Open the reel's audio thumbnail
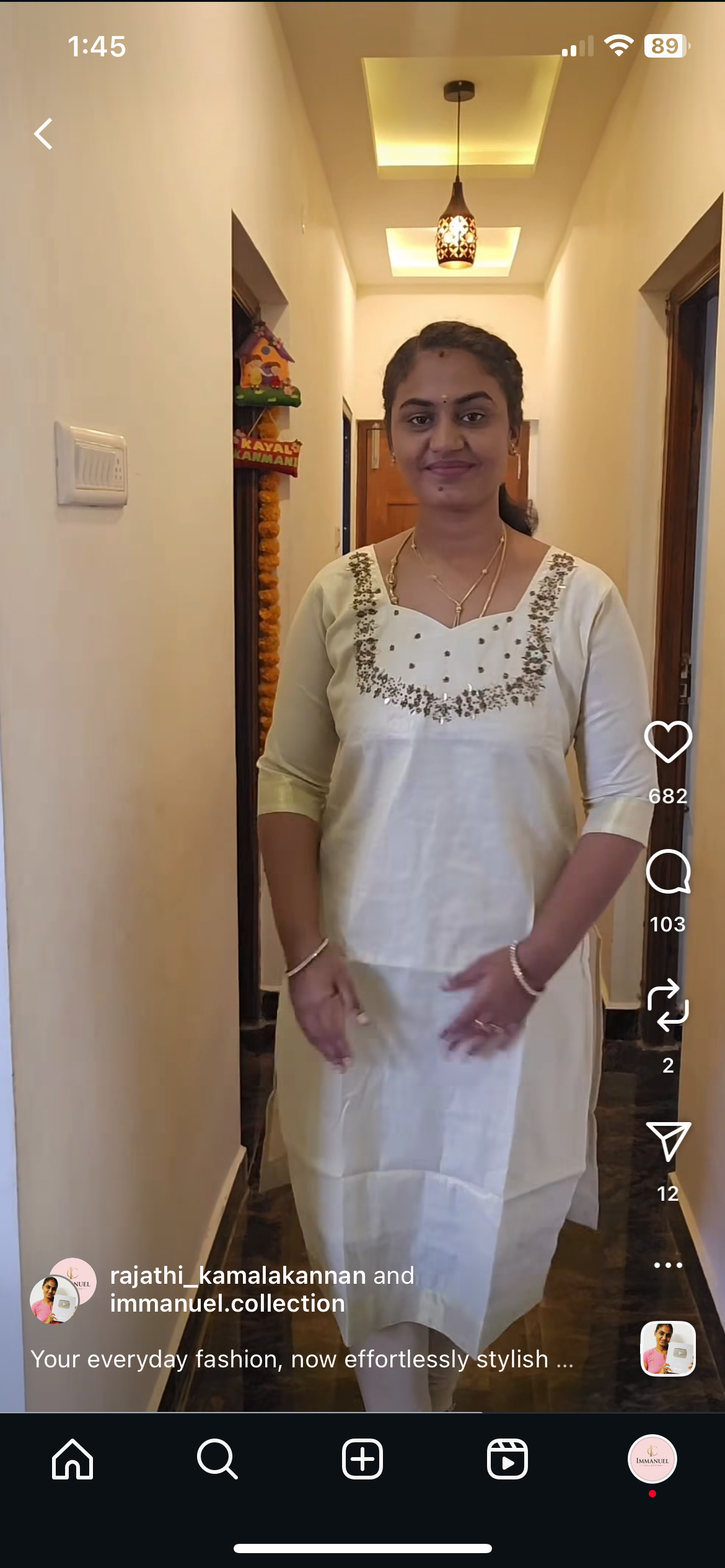The image size is (725, 1568). (668, 1349)
